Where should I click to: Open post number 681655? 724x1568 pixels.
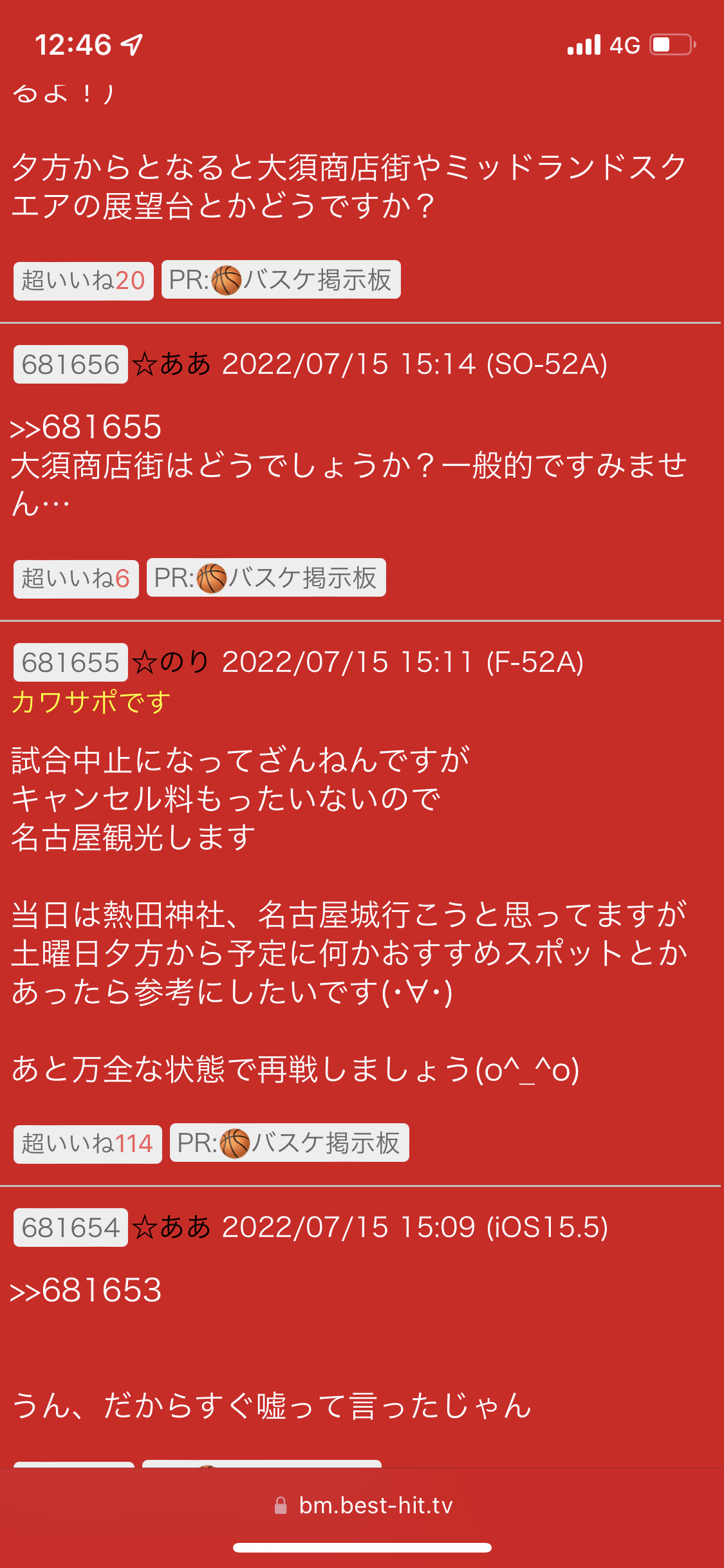71,662
